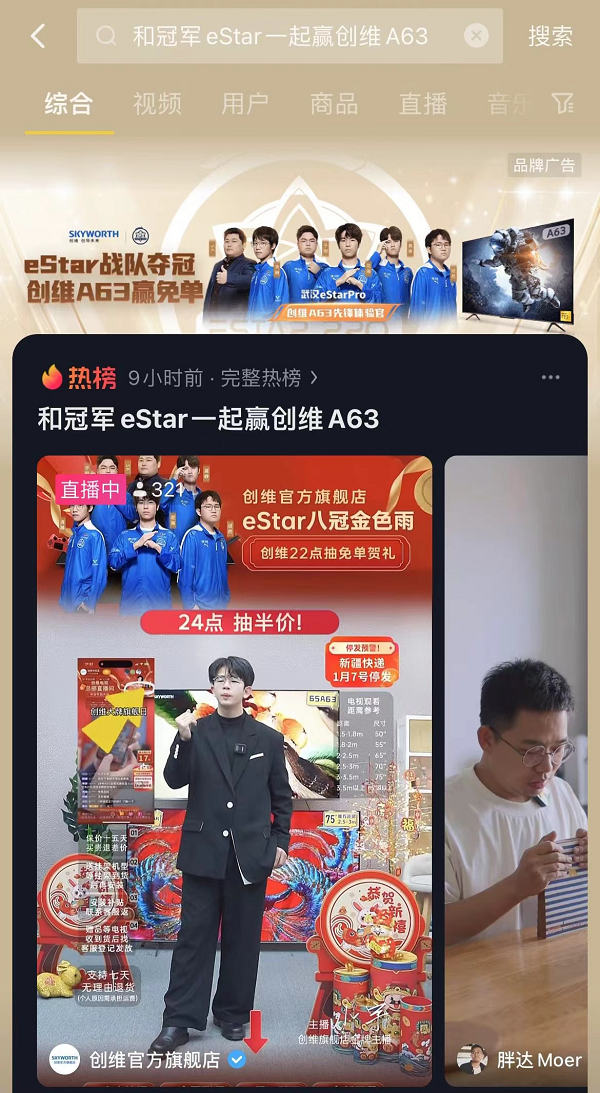Image resolution: width=600 pixels, height=1093 pixels.
Task: Tap the 搜索 button
Action: coord(550,37)
